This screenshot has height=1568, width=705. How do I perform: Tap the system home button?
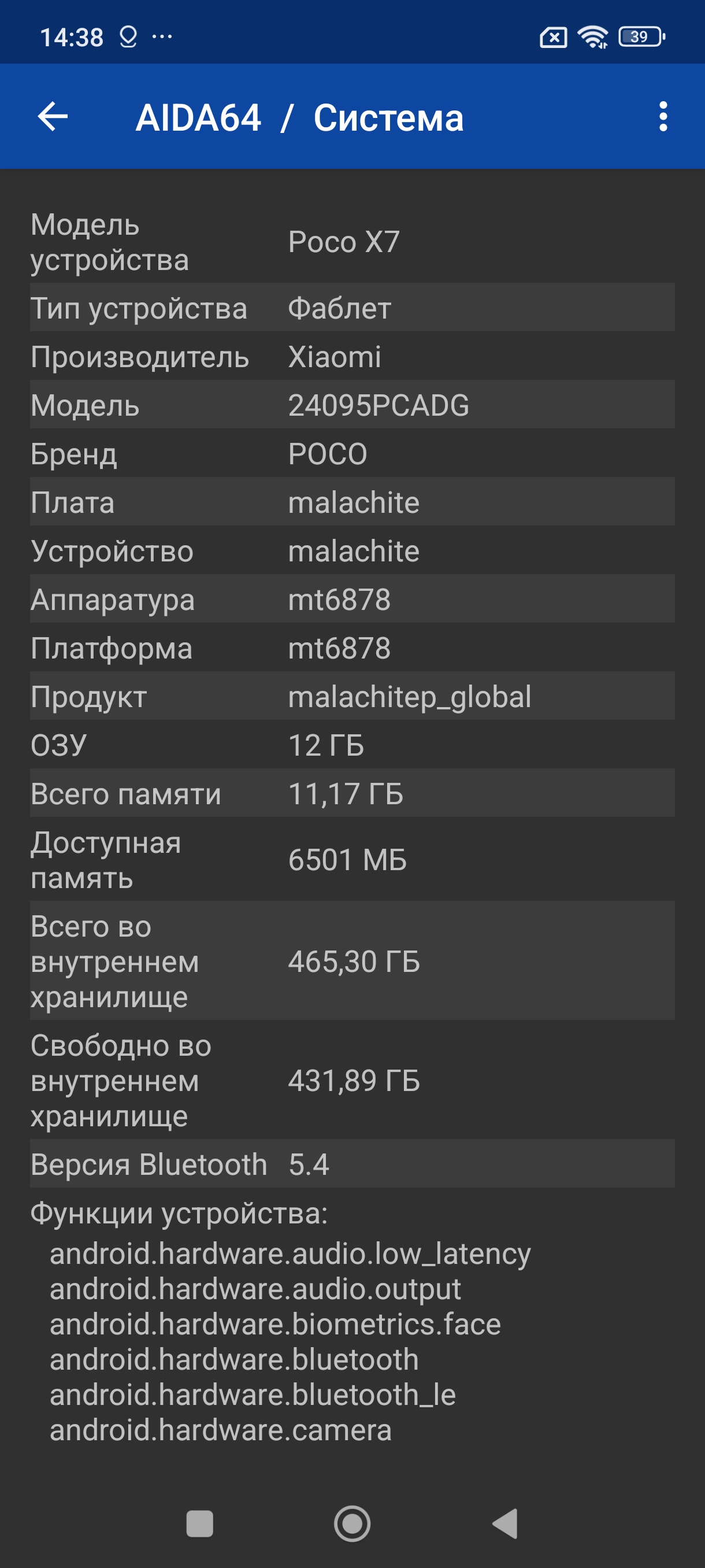click(352, 1523)
